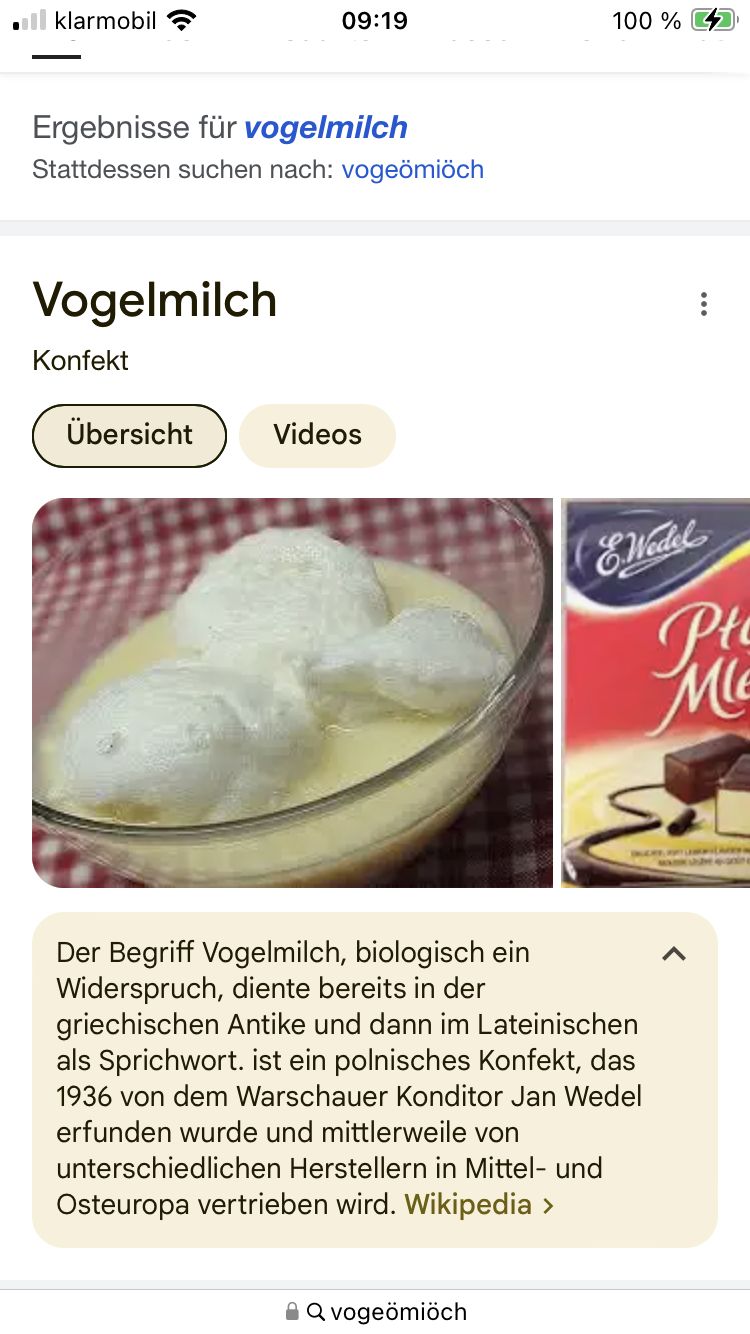
Task: Tap the address bar showing vogeömiöch
Action: point(376,1311)
